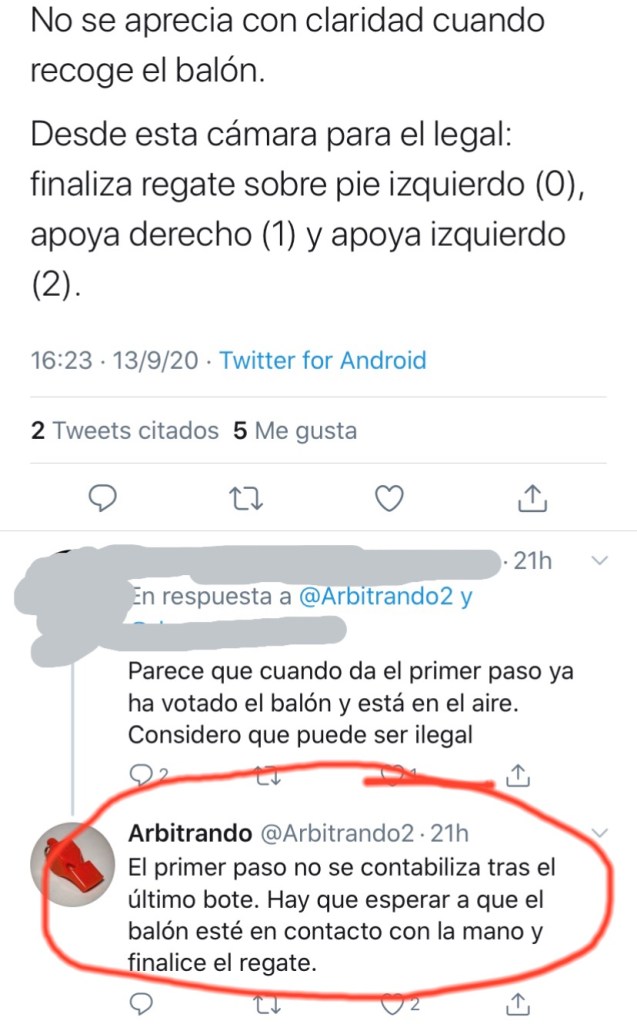Open the Twitter for Android source link
Screen dimensions: 637x1024
(x=323, y=361)
